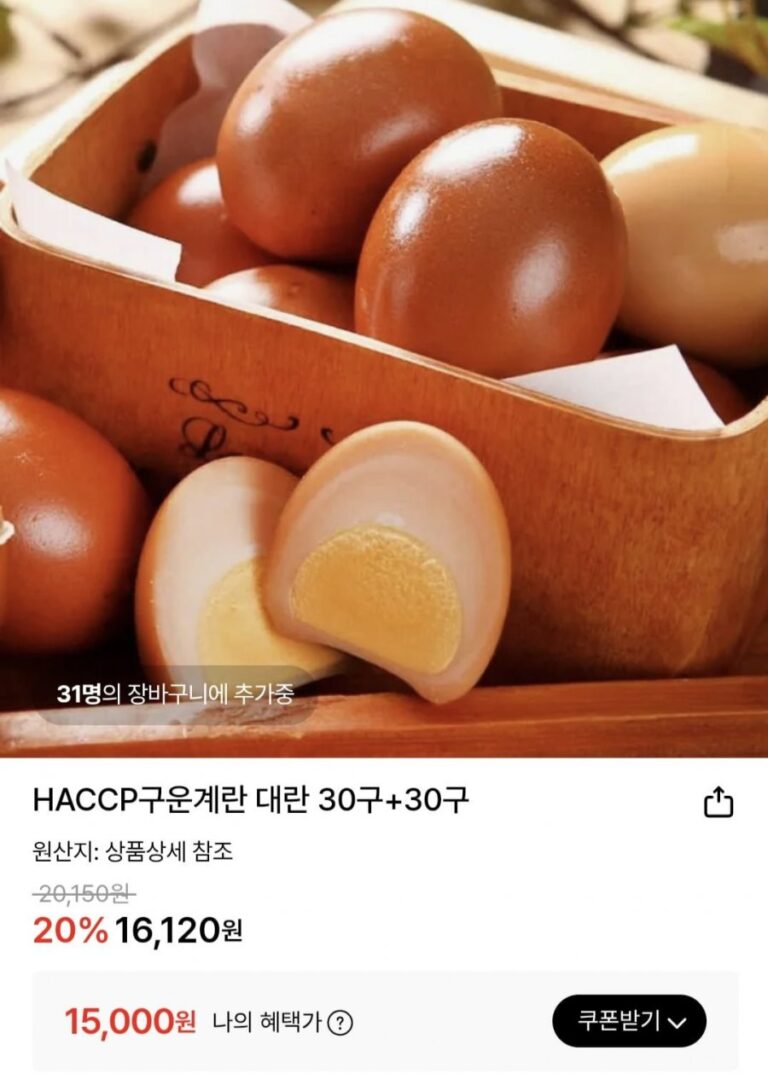Open the 나의 혜택가 help icon
The height and width of the screenshot is (1074, 768).
(x=340, y=1023)
